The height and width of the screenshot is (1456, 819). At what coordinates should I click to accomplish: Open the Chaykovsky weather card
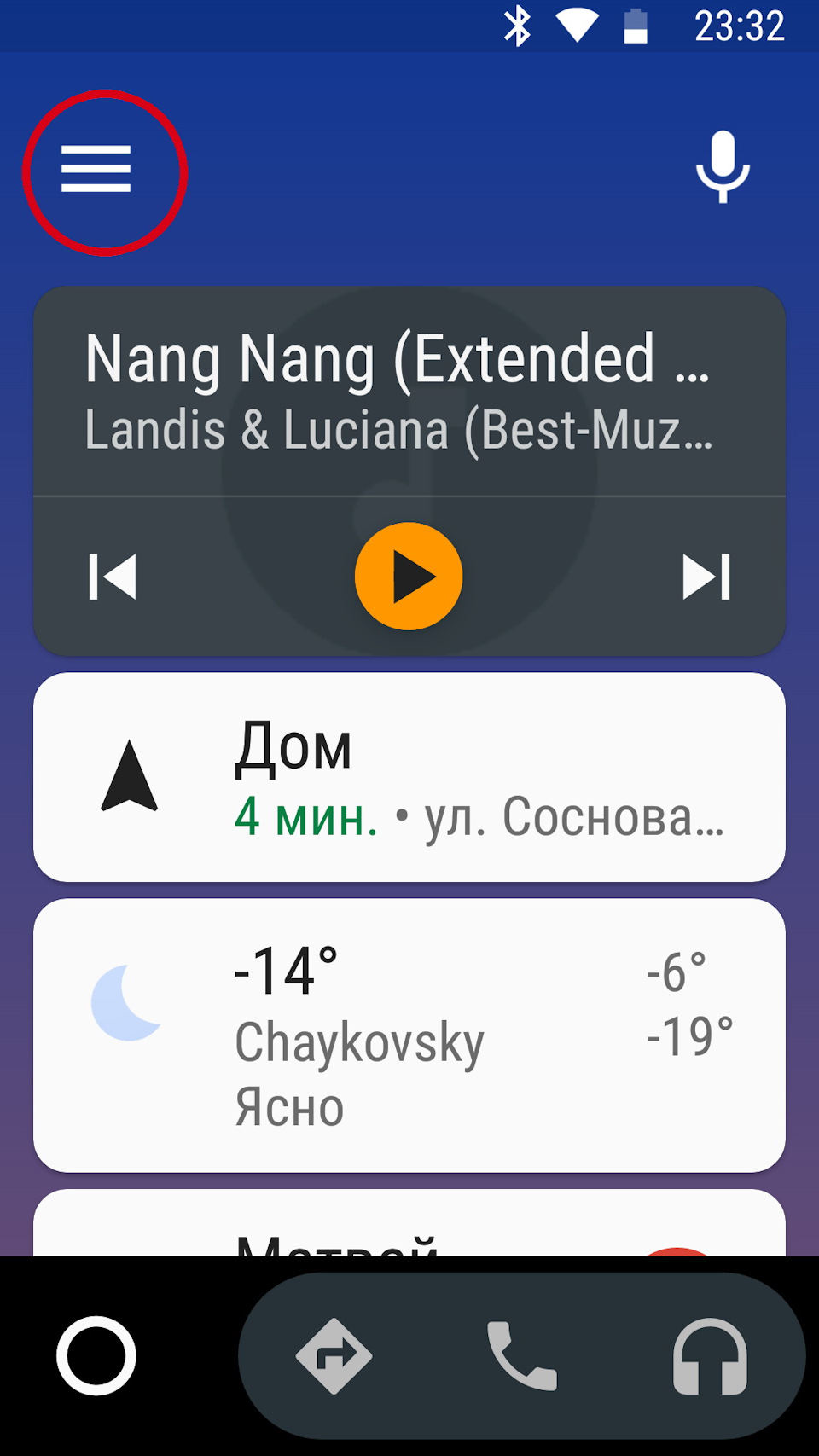tap(409, 1035)
